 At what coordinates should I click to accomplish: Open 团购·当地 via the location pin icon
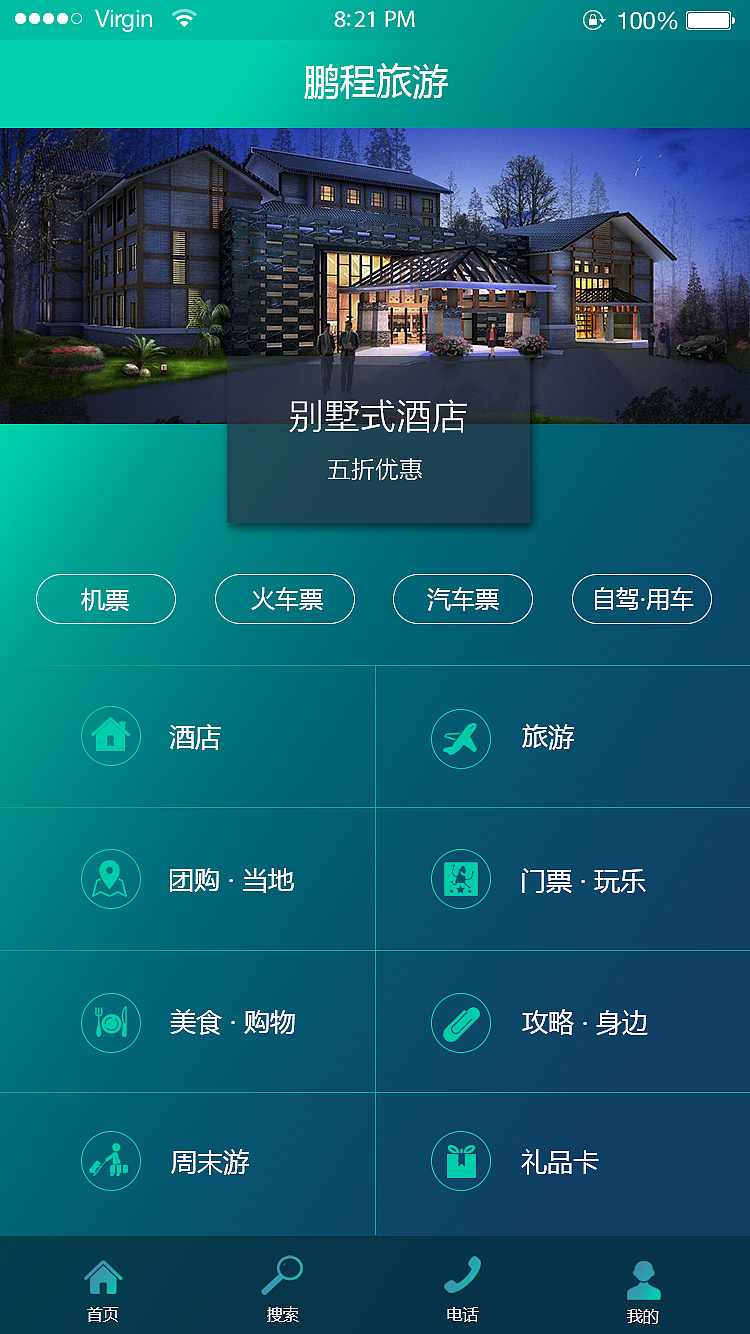click(111, 880)
